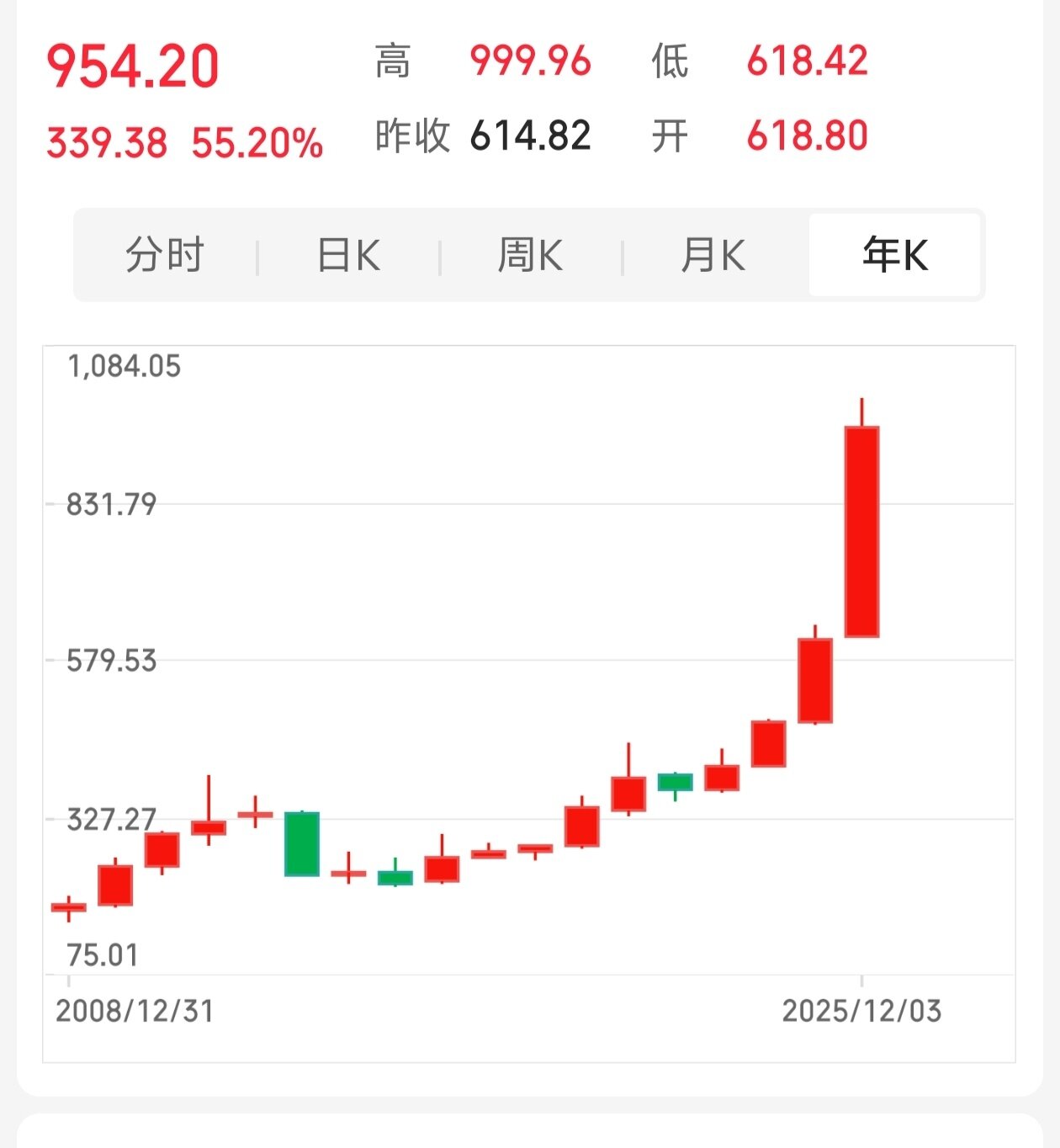The width and height of the screenshot is (1060, 1148).
Task: Show the 周K weekly chart
Action: pos(530,255)
